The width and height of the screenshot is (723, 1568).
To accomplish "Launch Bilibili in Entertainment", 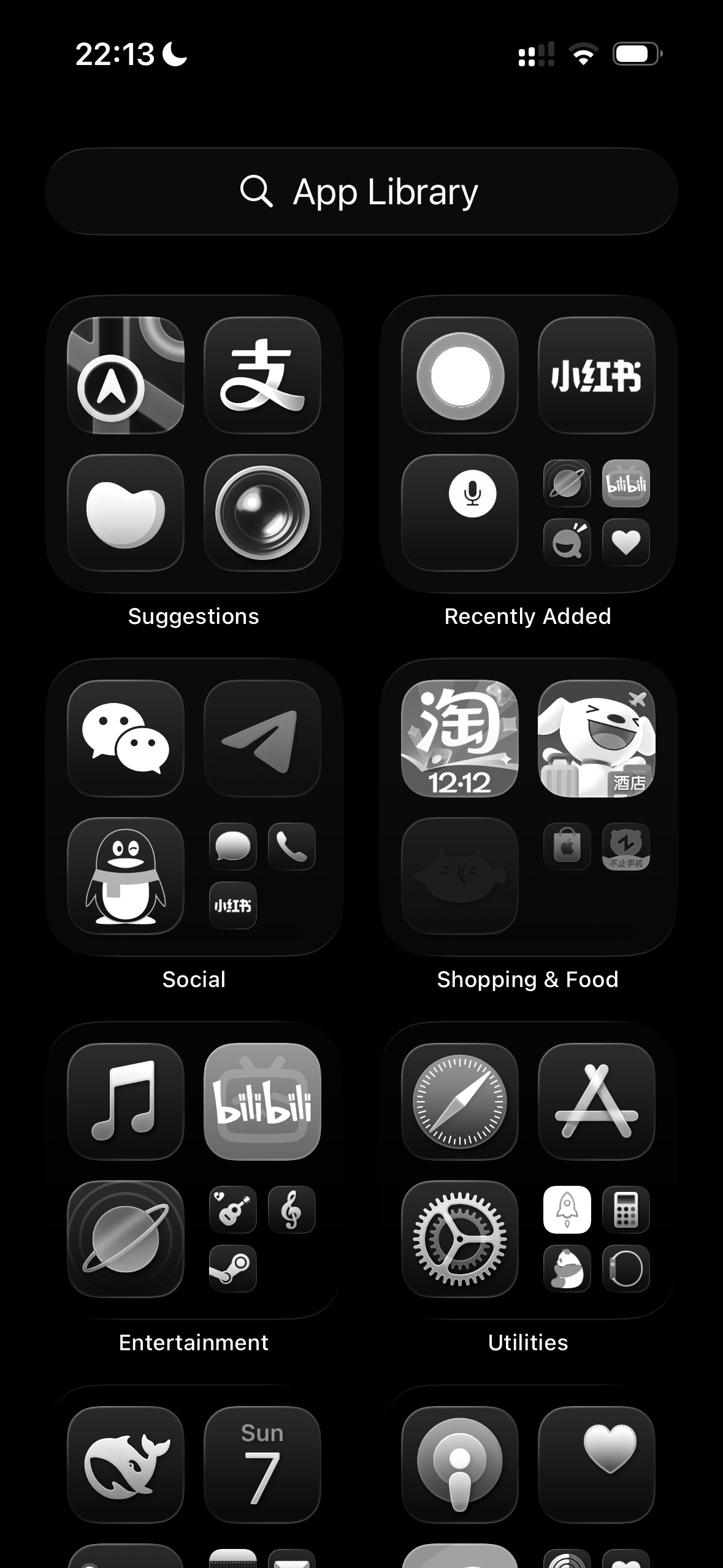I will point(262,1101).
